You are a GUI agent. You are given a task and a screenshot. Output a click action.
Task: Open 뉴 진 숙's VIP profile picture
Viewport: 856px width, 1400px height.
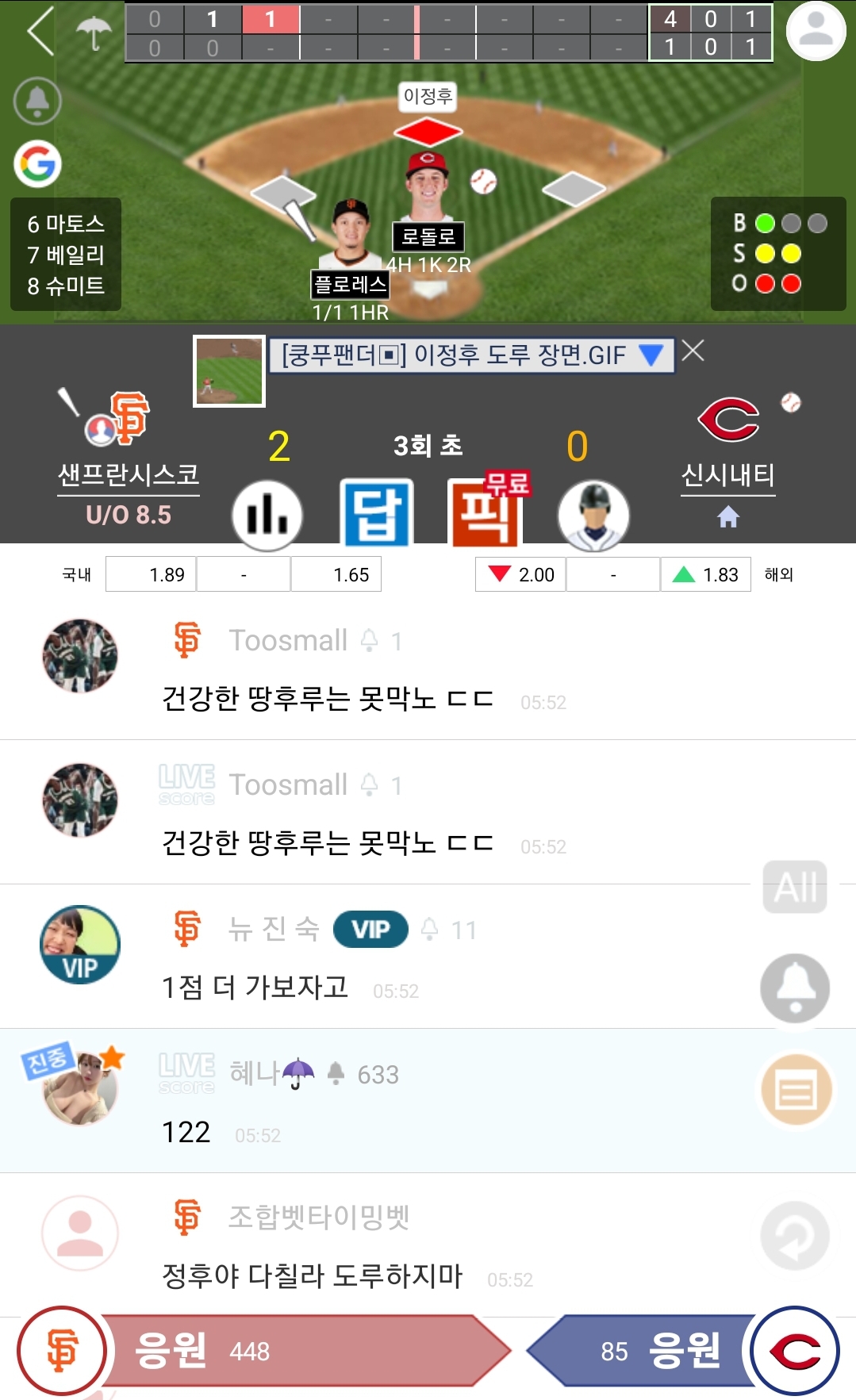click(80, 945)
